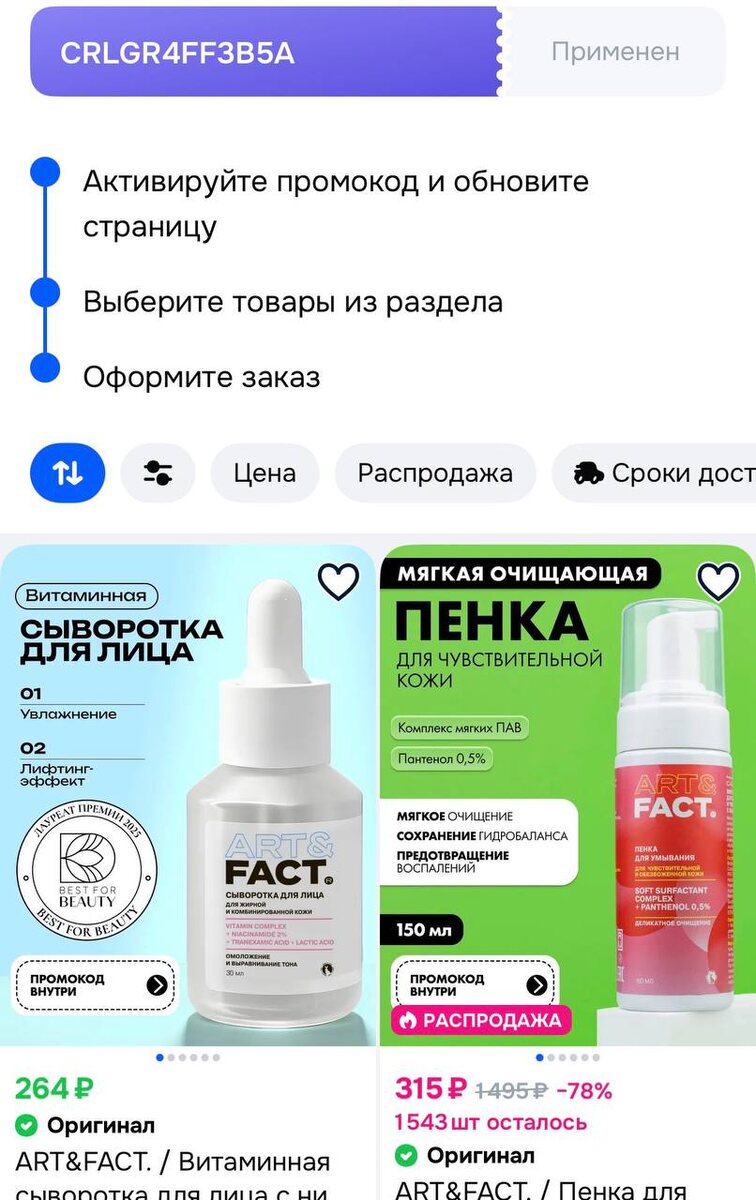The image size is (756, 1200).
Task: Open the delivery time filter chip
Action: 654,473
